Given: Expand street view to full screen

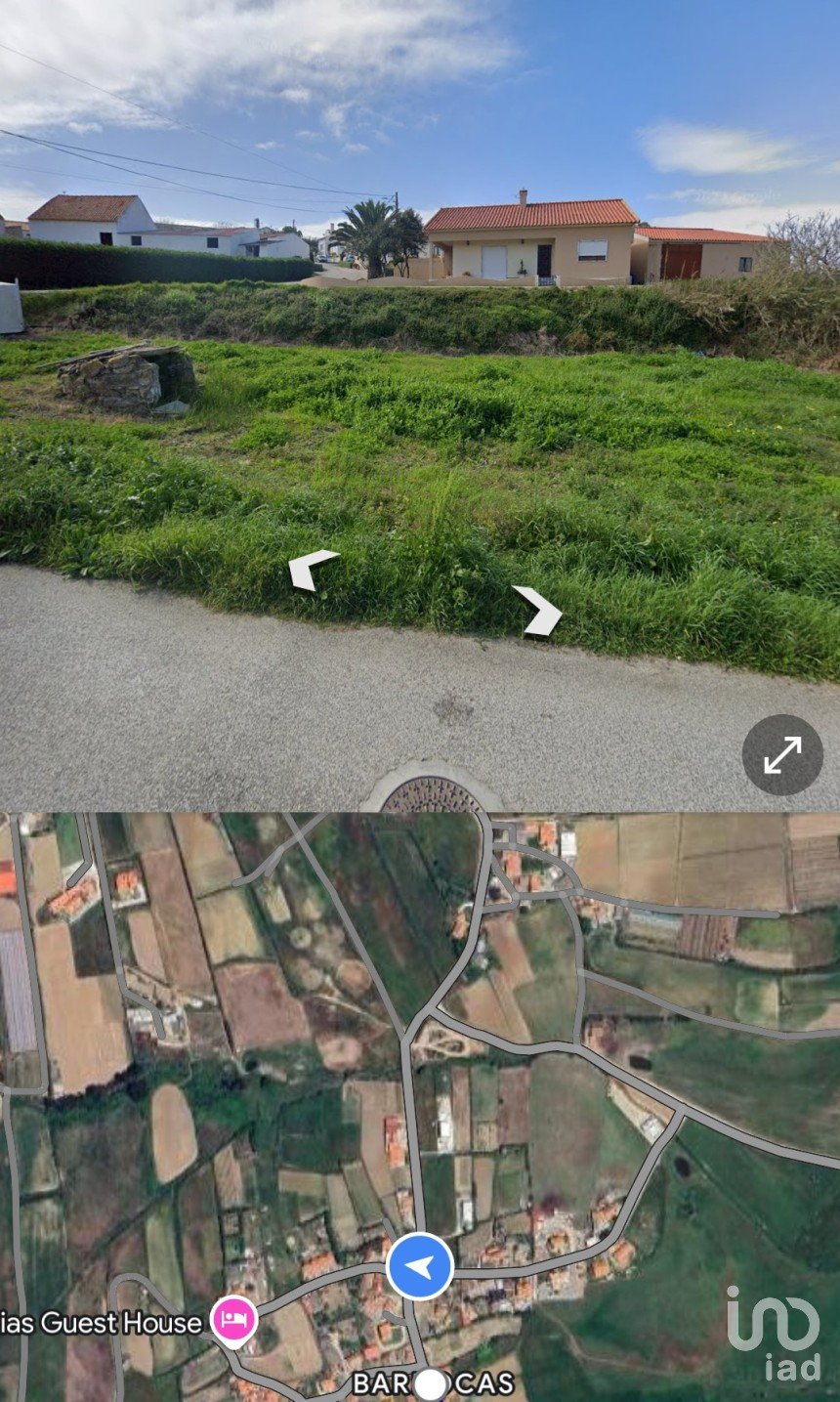Looking at the screenshot, I should [x=782, y=754].
